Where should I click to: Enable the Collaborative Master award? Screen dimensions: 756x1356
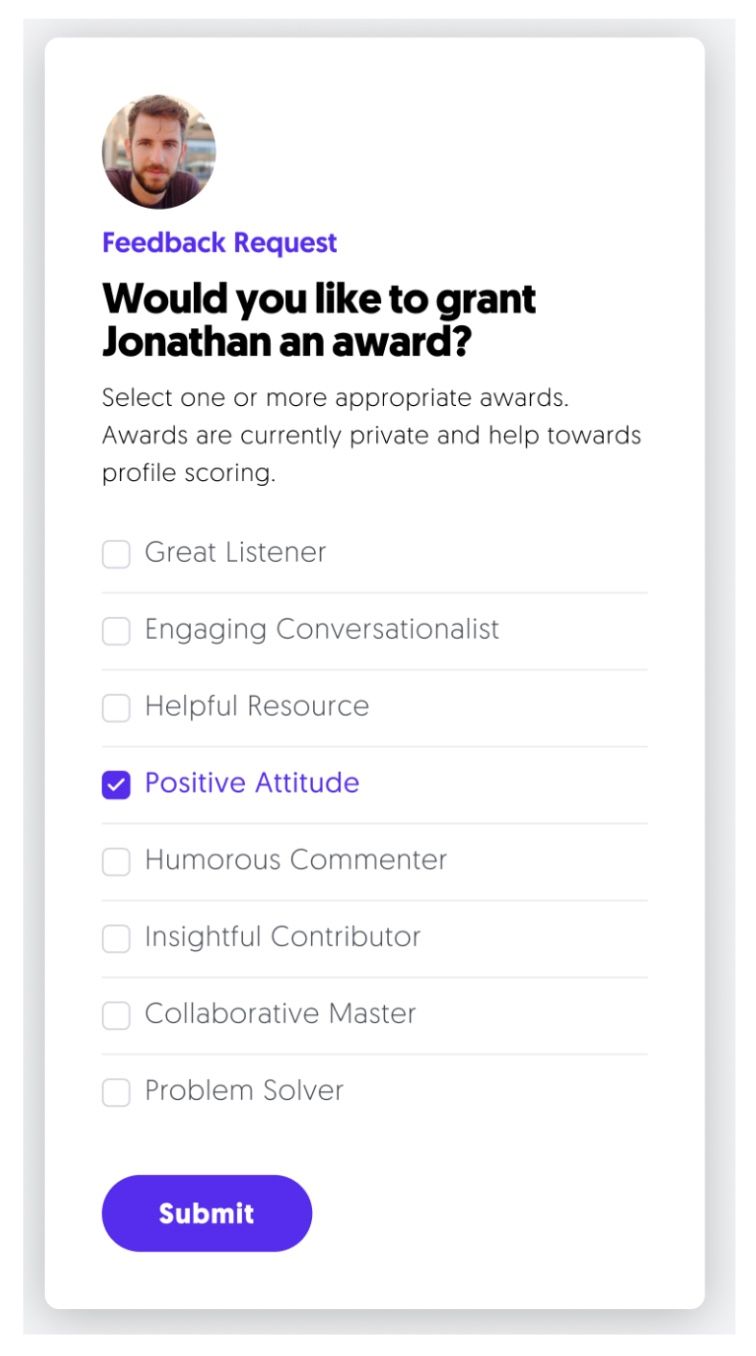click(116, 1016)
